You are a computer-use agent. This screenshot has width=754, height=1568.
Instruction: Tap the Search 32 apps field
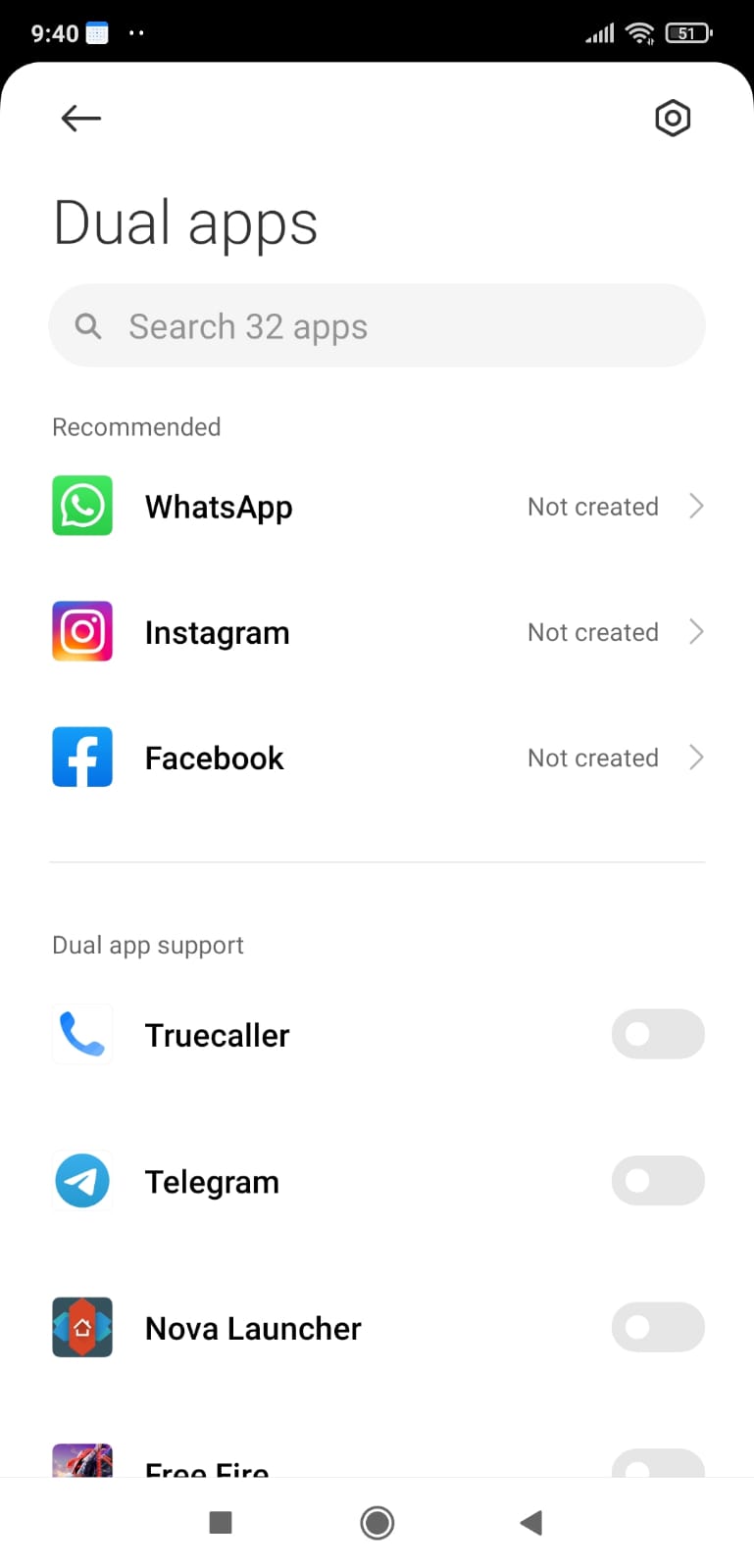point(377,326)
